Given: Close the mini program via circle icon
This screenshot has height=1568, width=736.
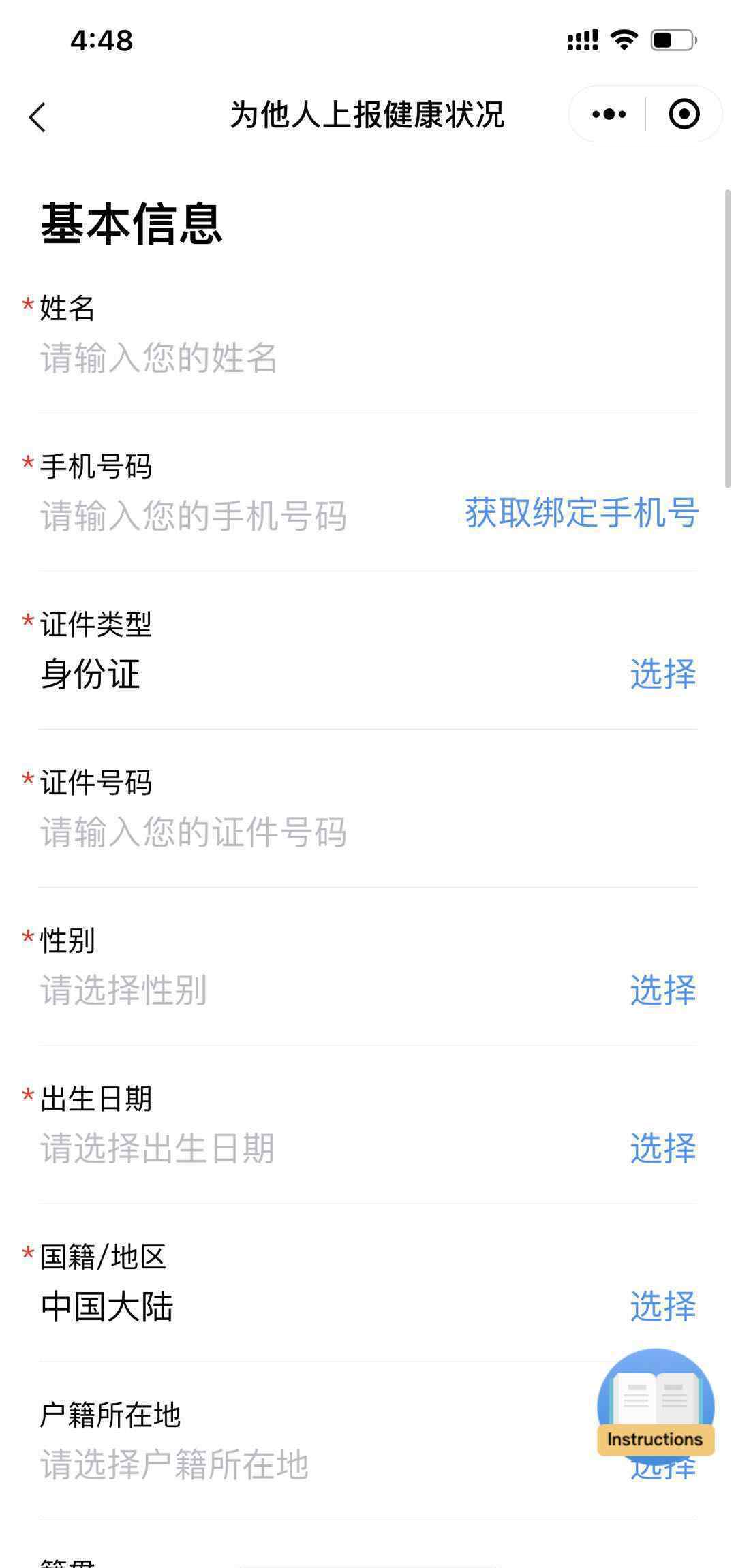Looking at the screenshot, I should tap(684, 114).
